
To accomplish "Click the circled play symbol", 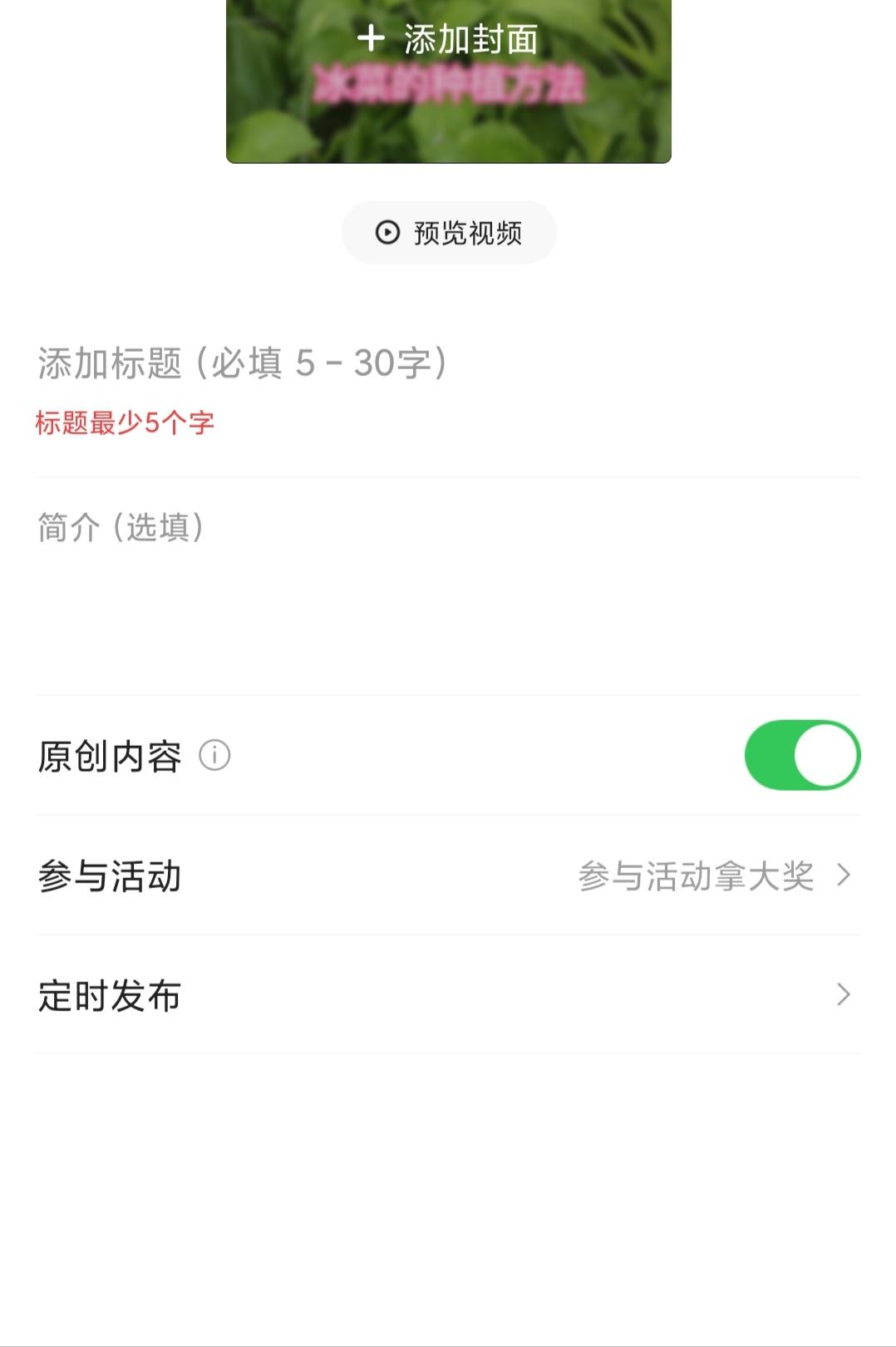I will [x=385, y=233].
